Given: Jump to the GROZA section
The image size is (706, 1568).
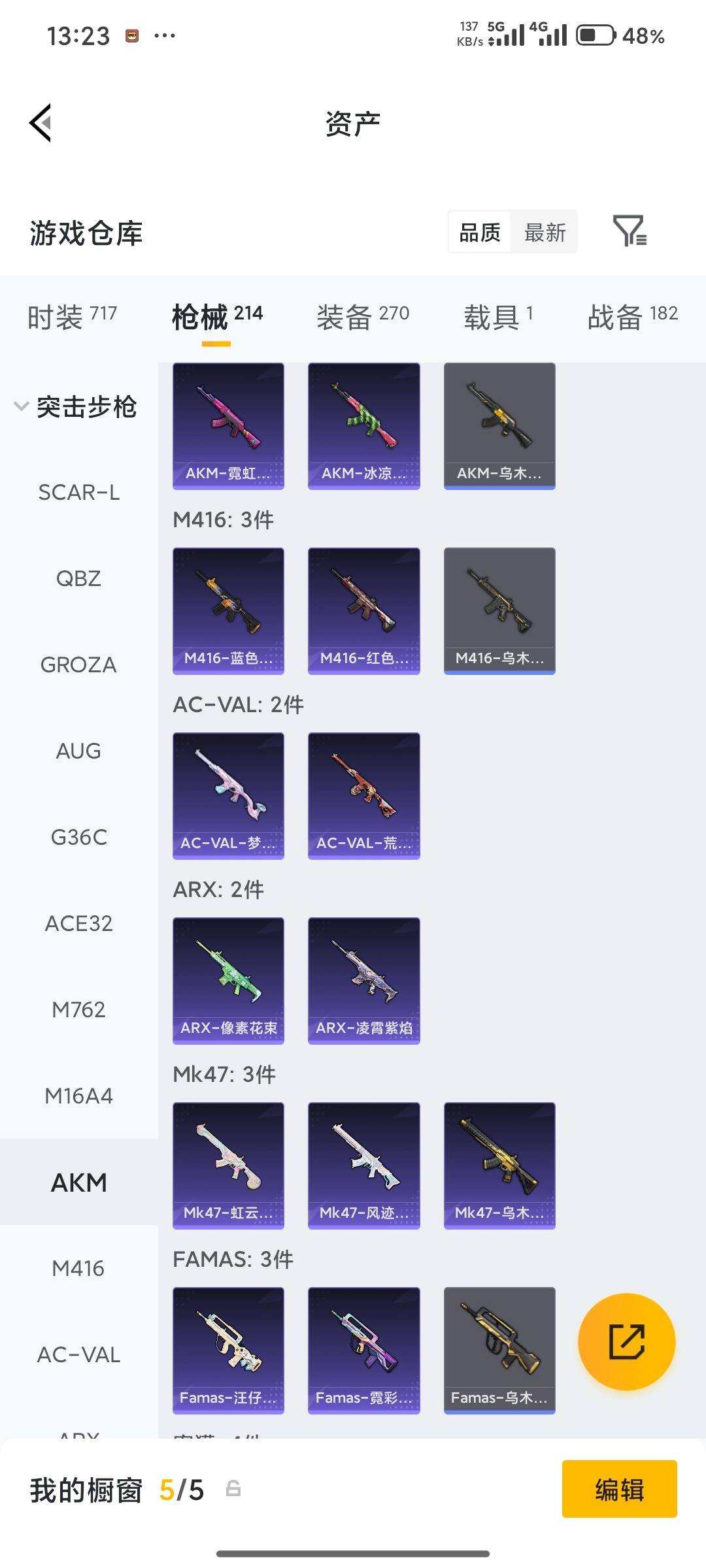Looking at the screenshot, I should coord(78,665).
